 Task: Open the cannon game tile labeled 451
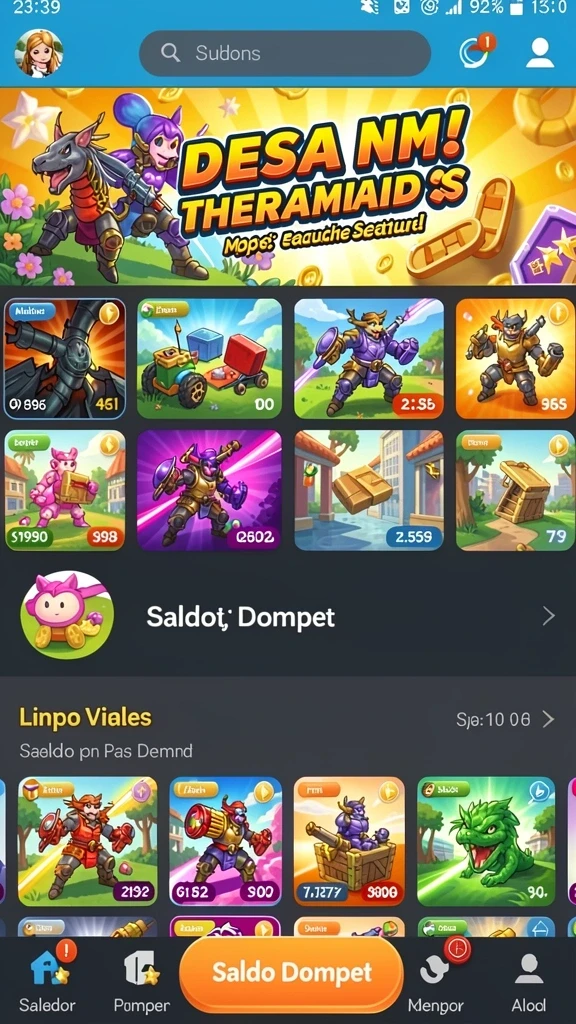tap(65, 359)
